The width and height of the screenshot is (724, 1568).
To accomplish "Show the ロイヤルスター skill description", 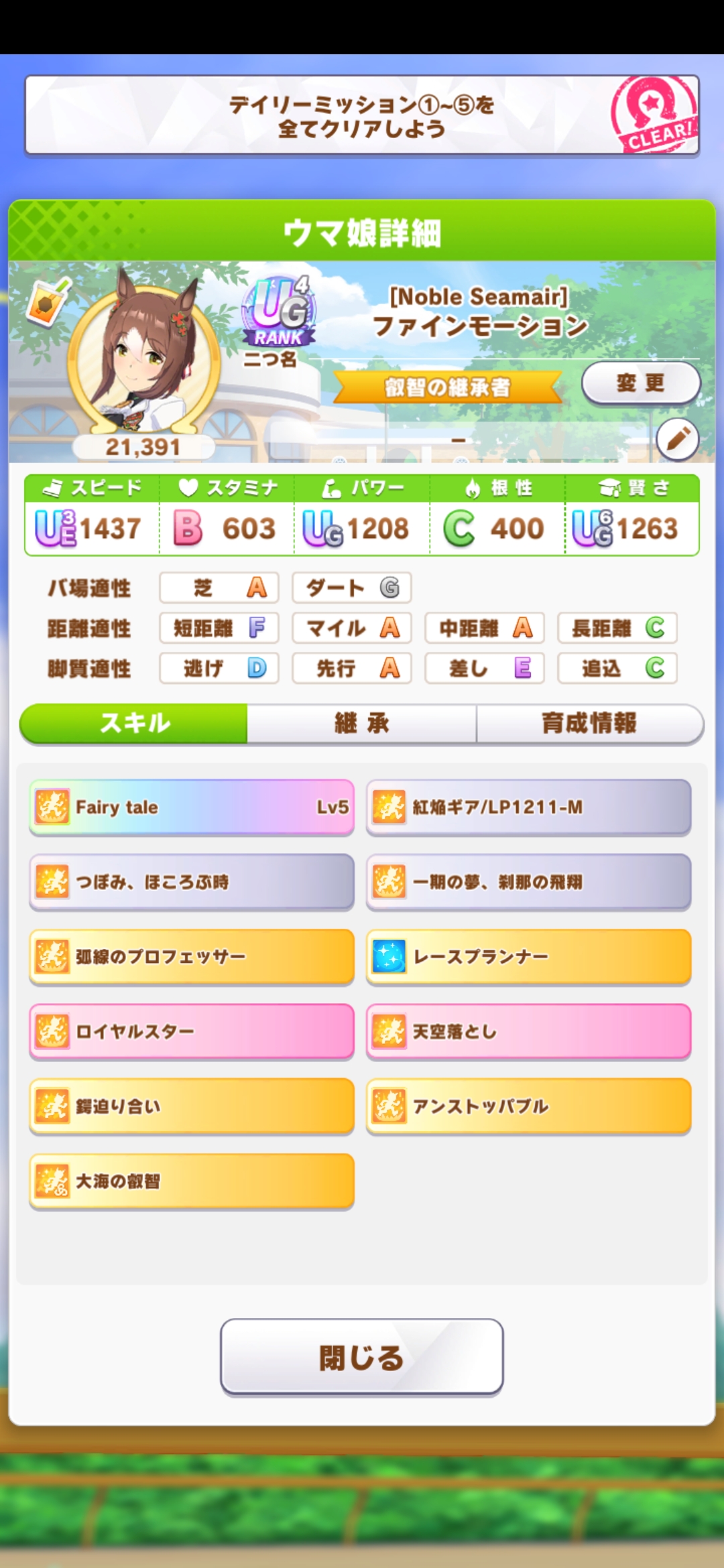I will pyautogui.click(x=192, y=1031).
